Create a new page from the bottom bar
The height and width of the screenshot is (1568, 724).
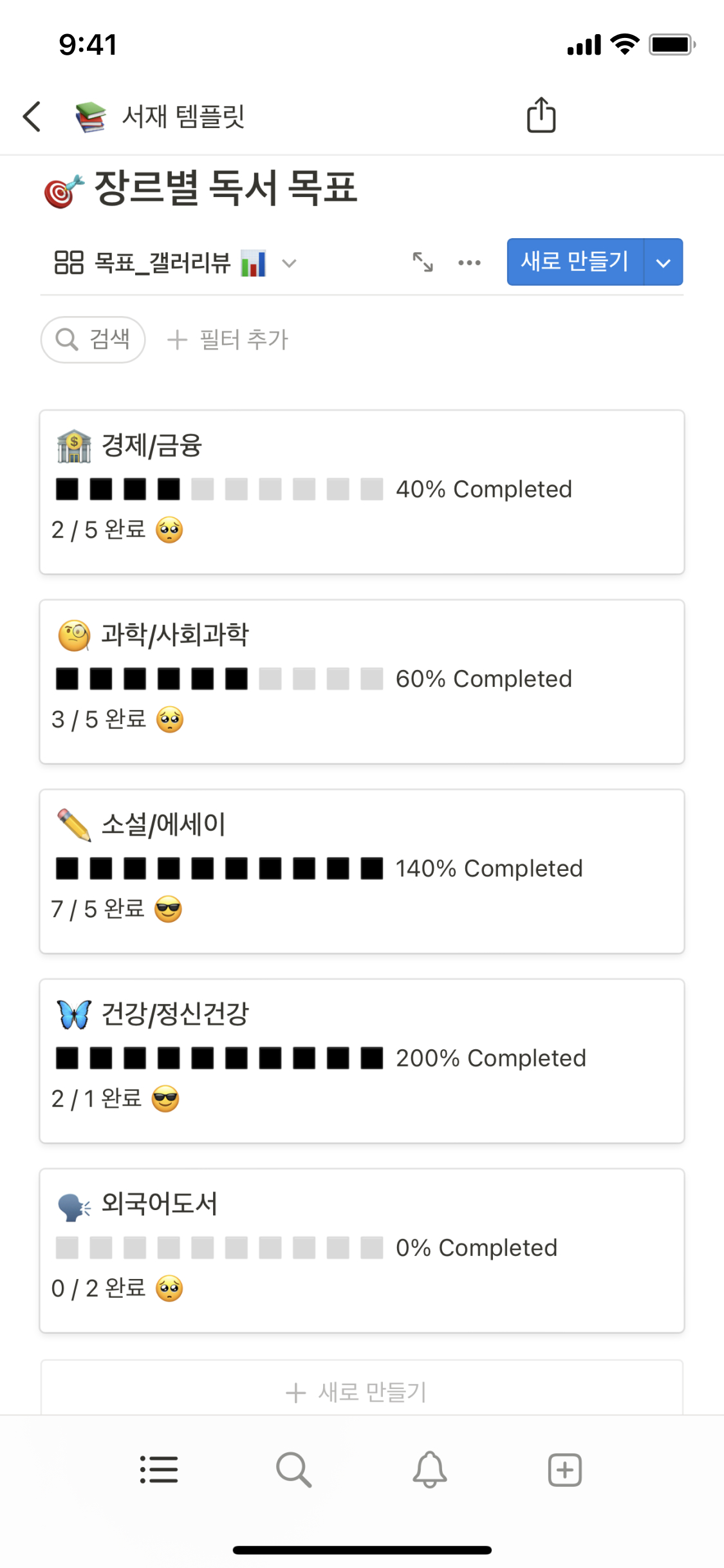[x=564, y=1470]
